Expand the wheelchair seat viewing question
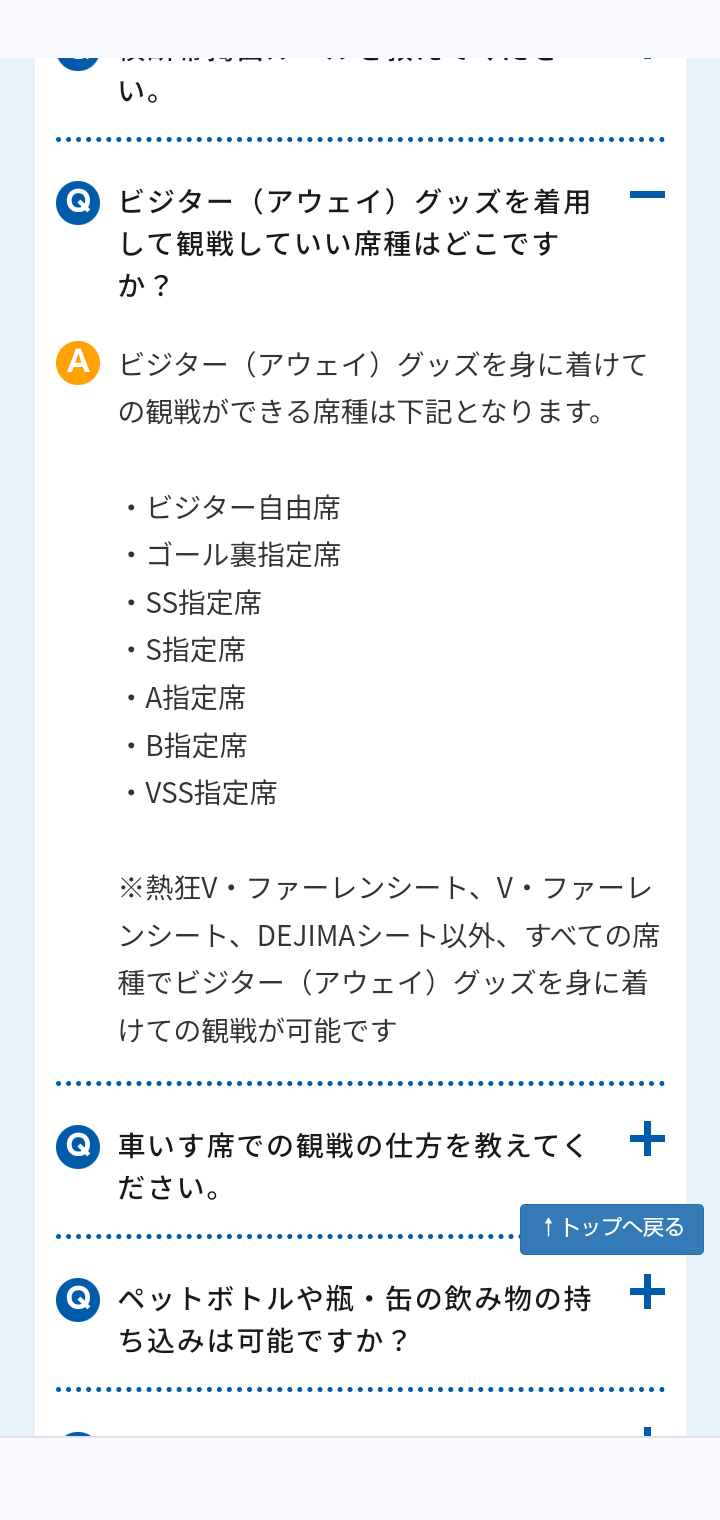The width and height of the screenshot is (720, 1520). click(x=647, y=1139)
